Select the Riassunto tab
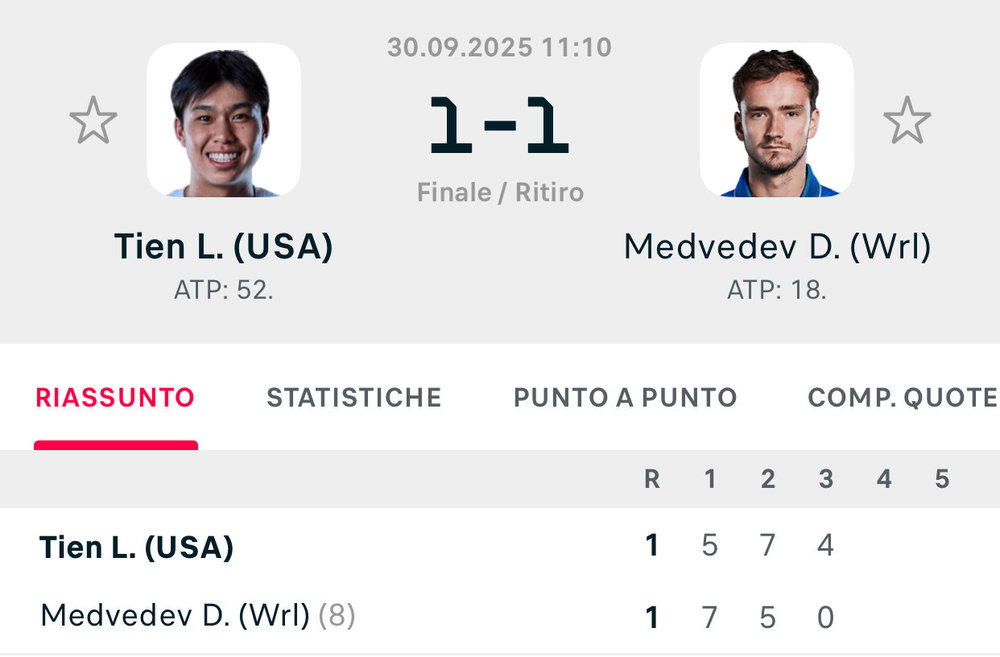 (115, 397)
